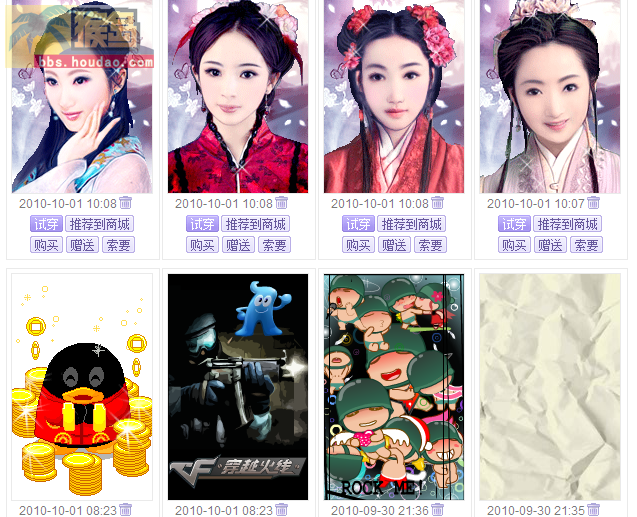Image resolution: width=637 pixels, height=517 pixels.
Task: Tap 赠送 under the 10:07 item
Action: point(550,245)
